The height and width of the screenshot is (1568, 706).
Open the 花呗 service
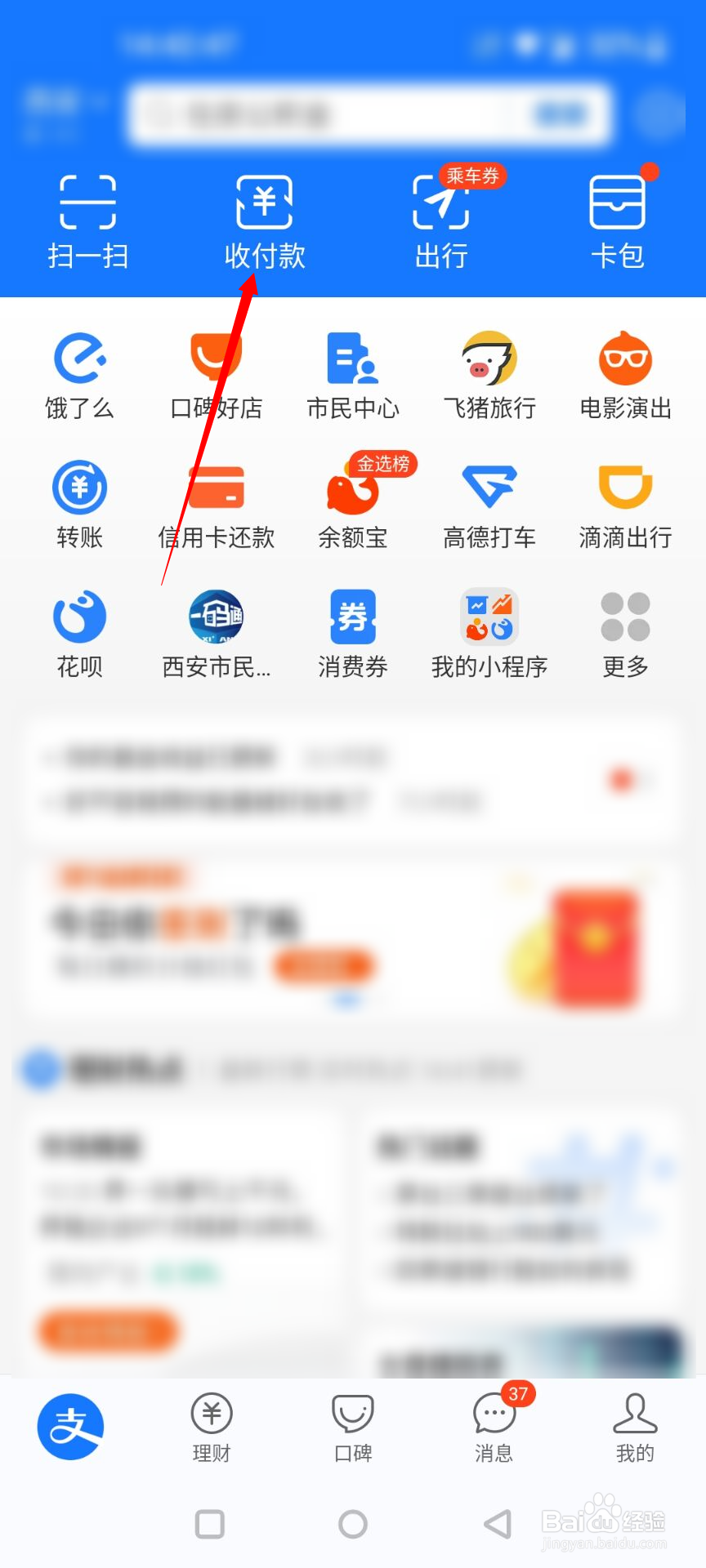79,635
